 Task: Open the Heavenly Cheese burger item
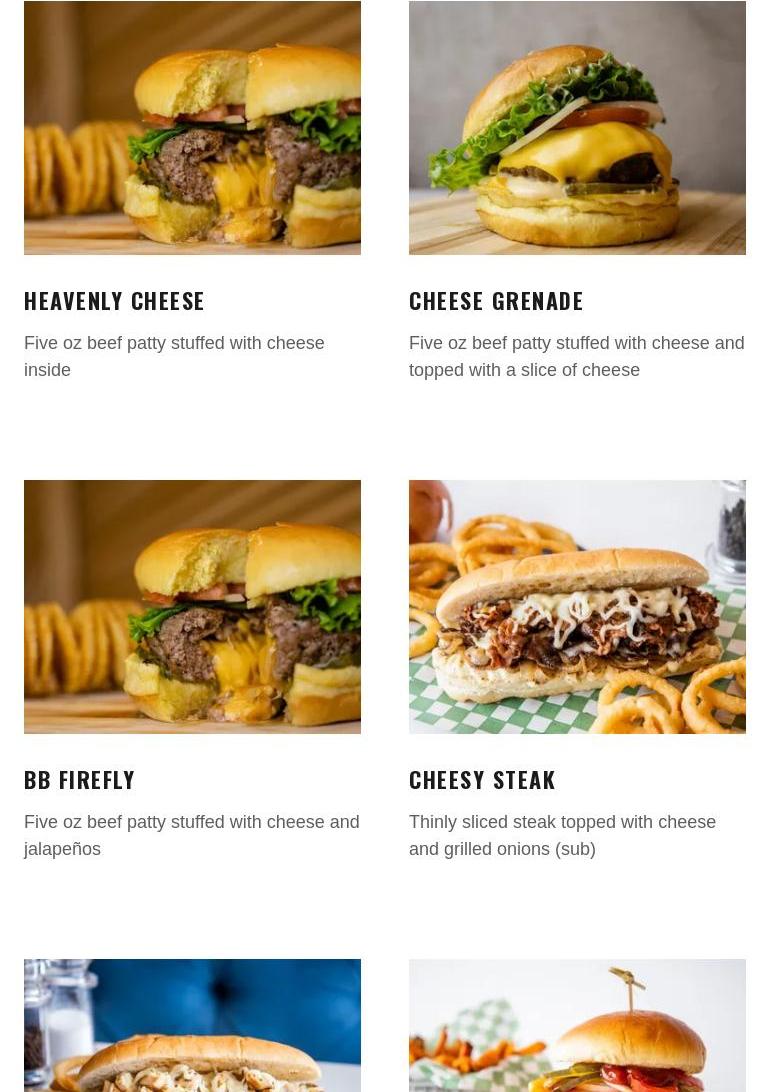click(114, 300)
